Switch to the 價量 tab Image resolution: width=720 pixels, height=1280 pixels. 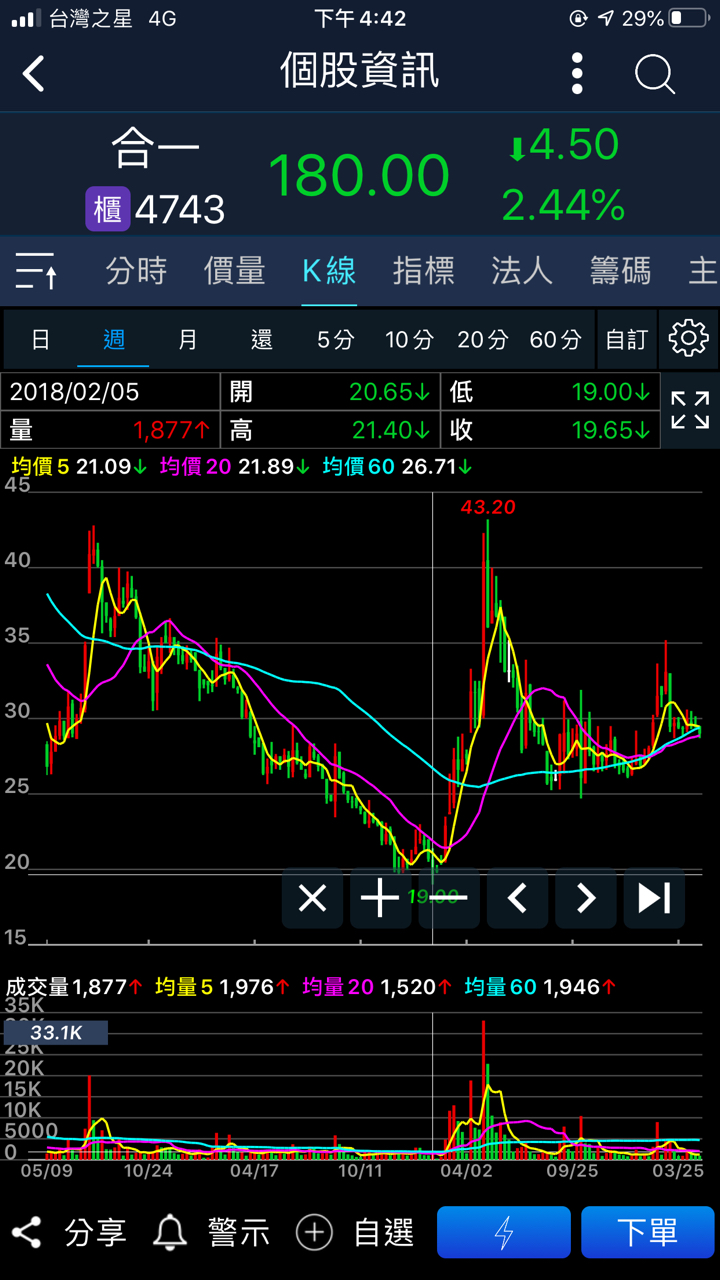234,271
